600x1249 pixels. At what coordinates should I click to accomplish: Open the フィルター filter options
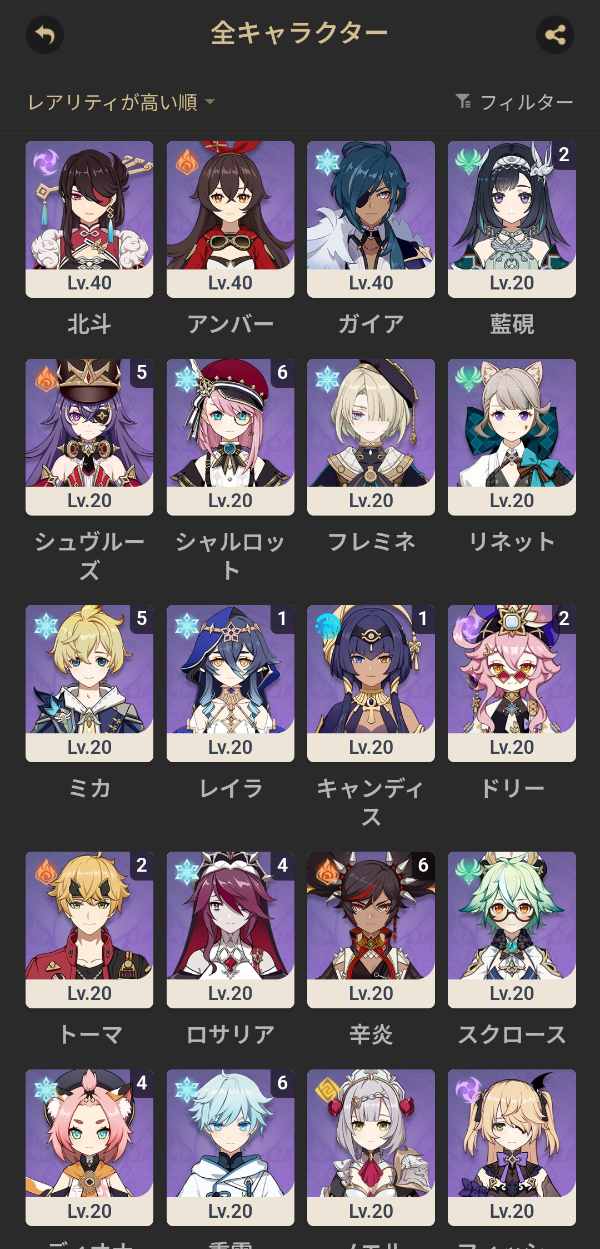tap(514, 102)
